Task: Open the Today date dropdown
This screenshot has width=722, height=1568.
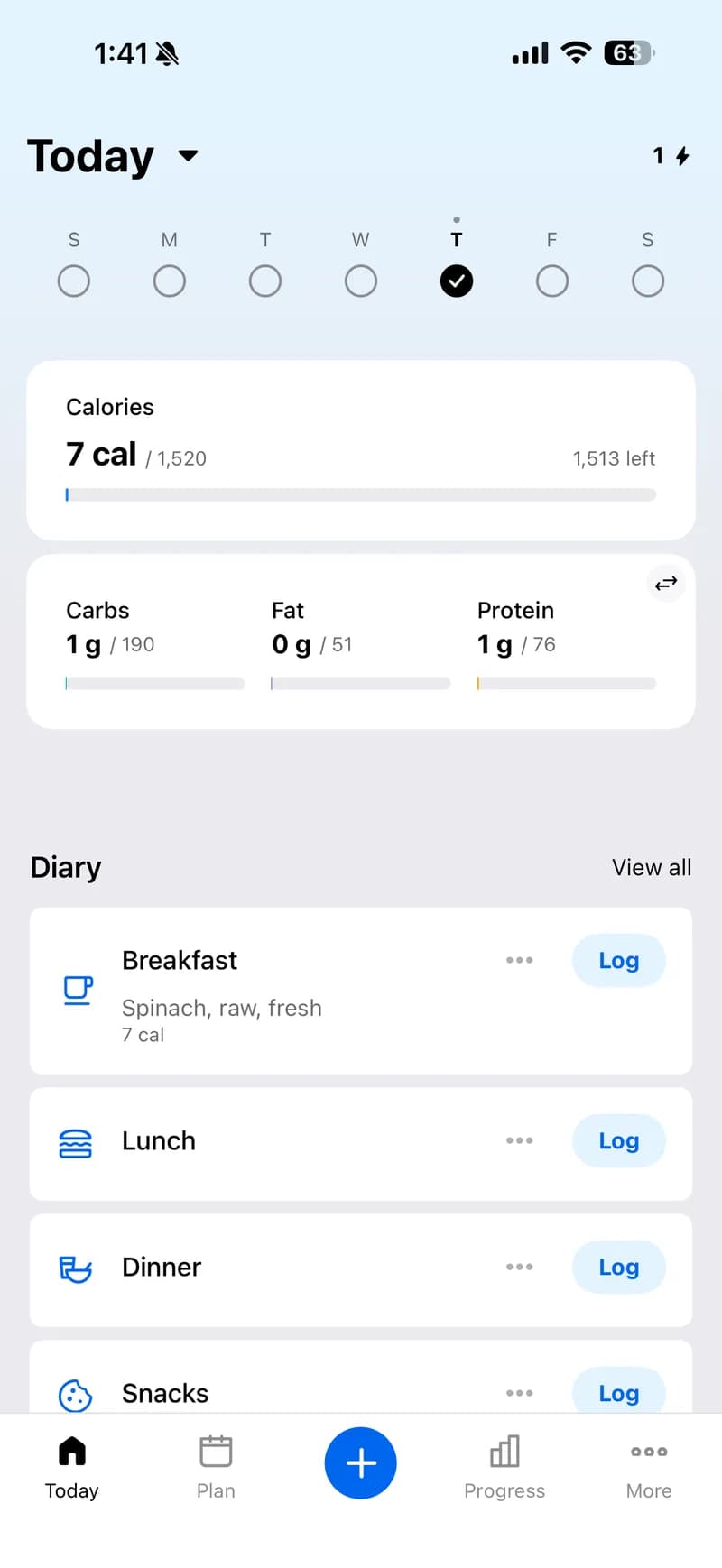Action: click(x=115, y=155)
